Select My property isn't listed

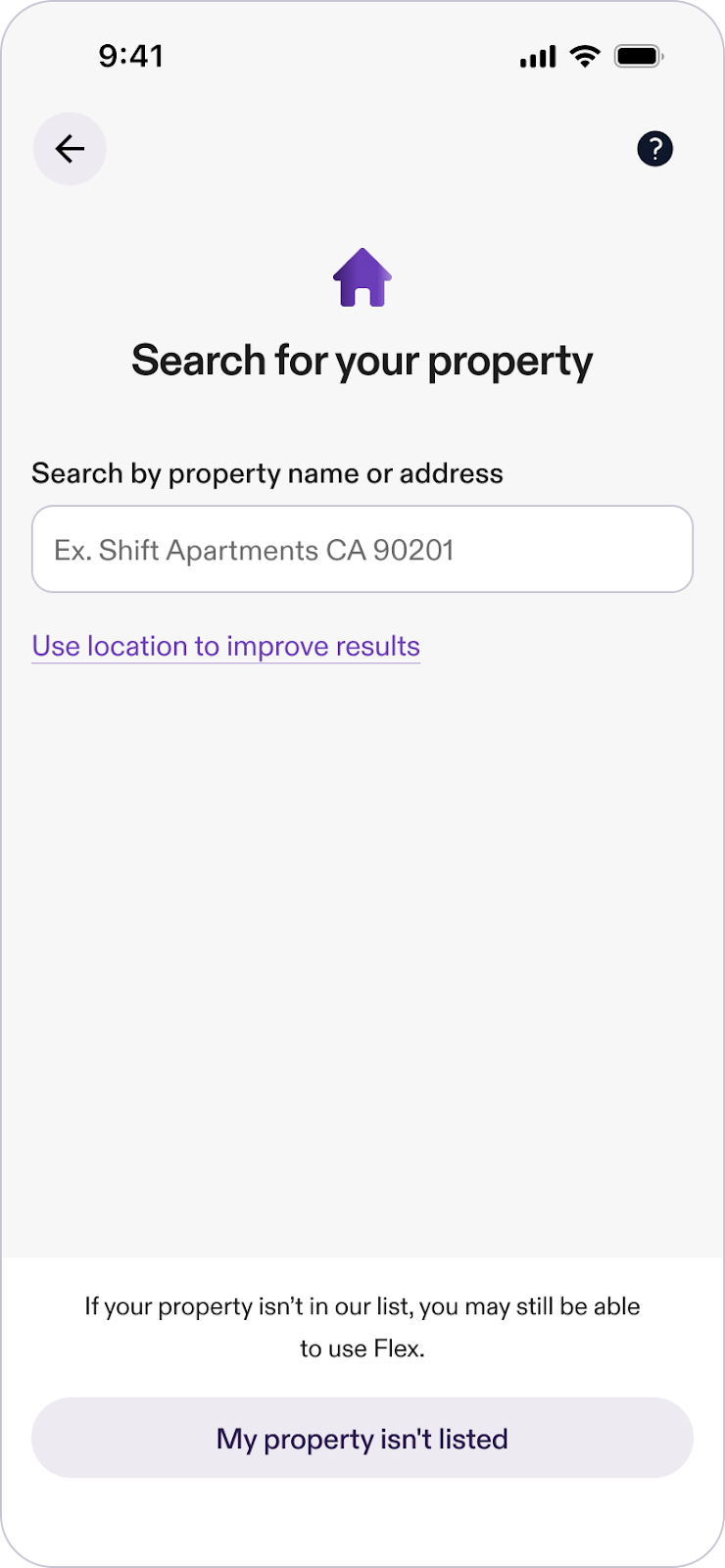pos(362,1438)
